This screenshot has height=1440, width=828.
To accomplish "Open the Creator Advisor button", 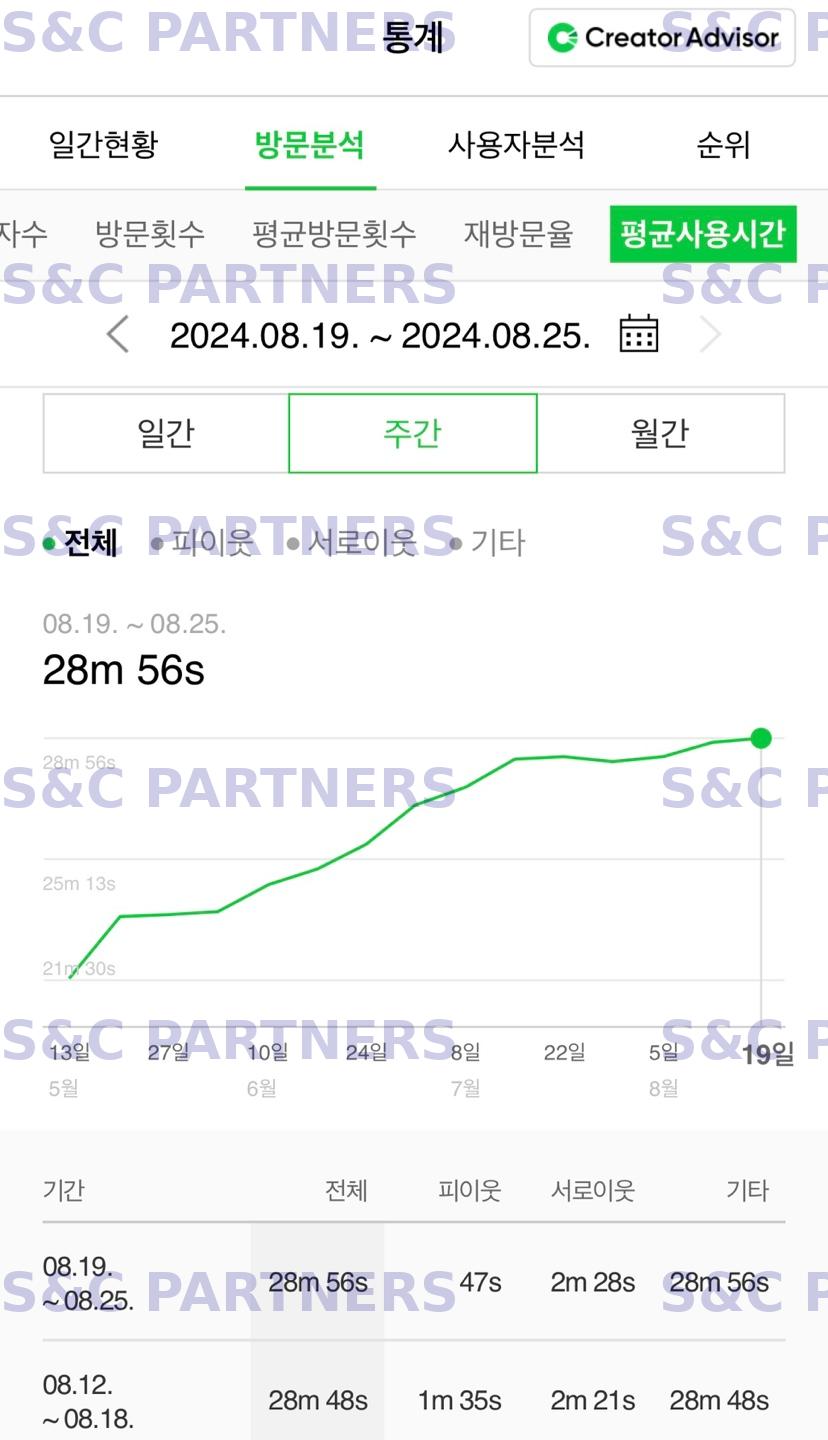I will 662,38.
